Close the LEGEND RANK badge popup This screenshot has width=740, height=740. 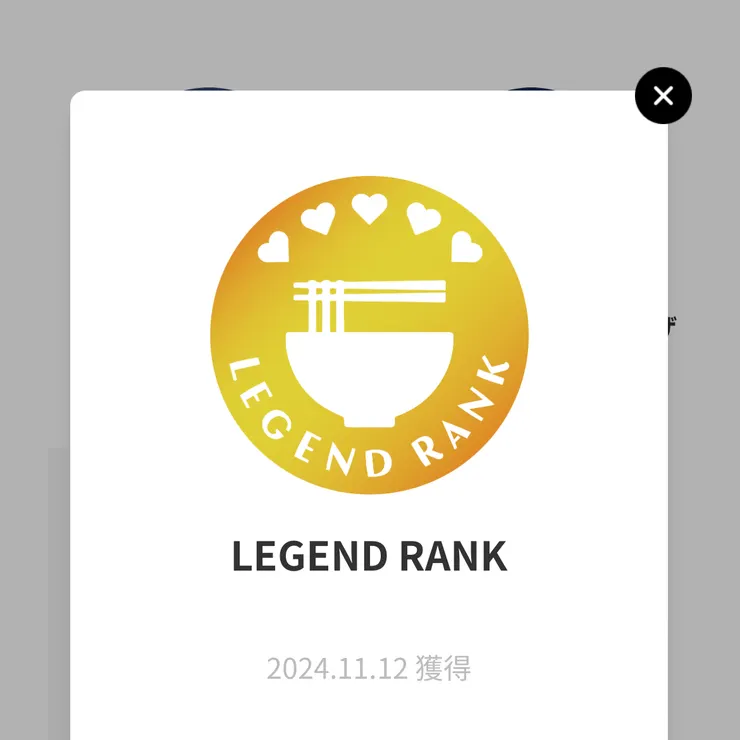tap(663, 96)
